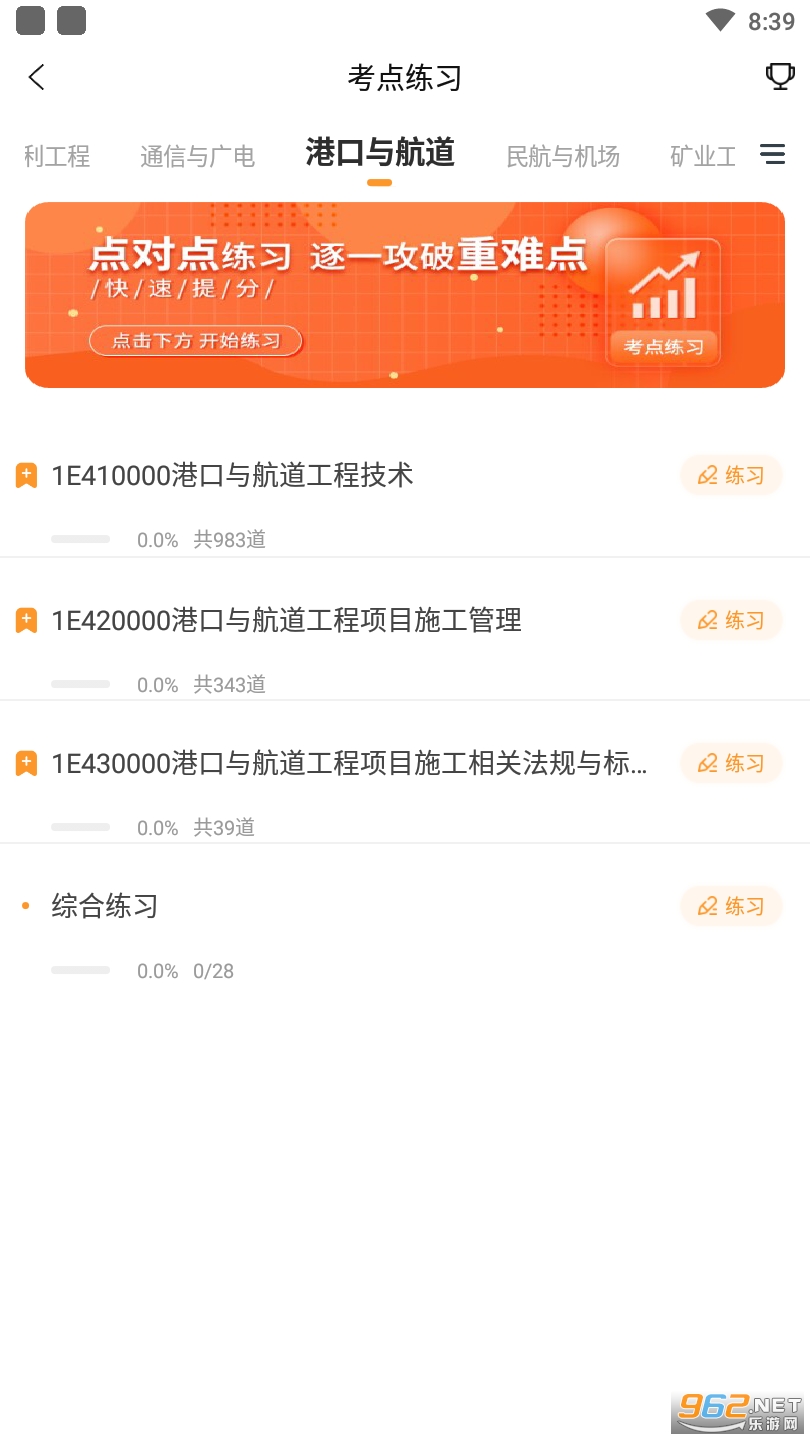Switch to the 通信与广电 tab
The height and width of the screenshot is (1440, 810).
[x=197, y=156]
